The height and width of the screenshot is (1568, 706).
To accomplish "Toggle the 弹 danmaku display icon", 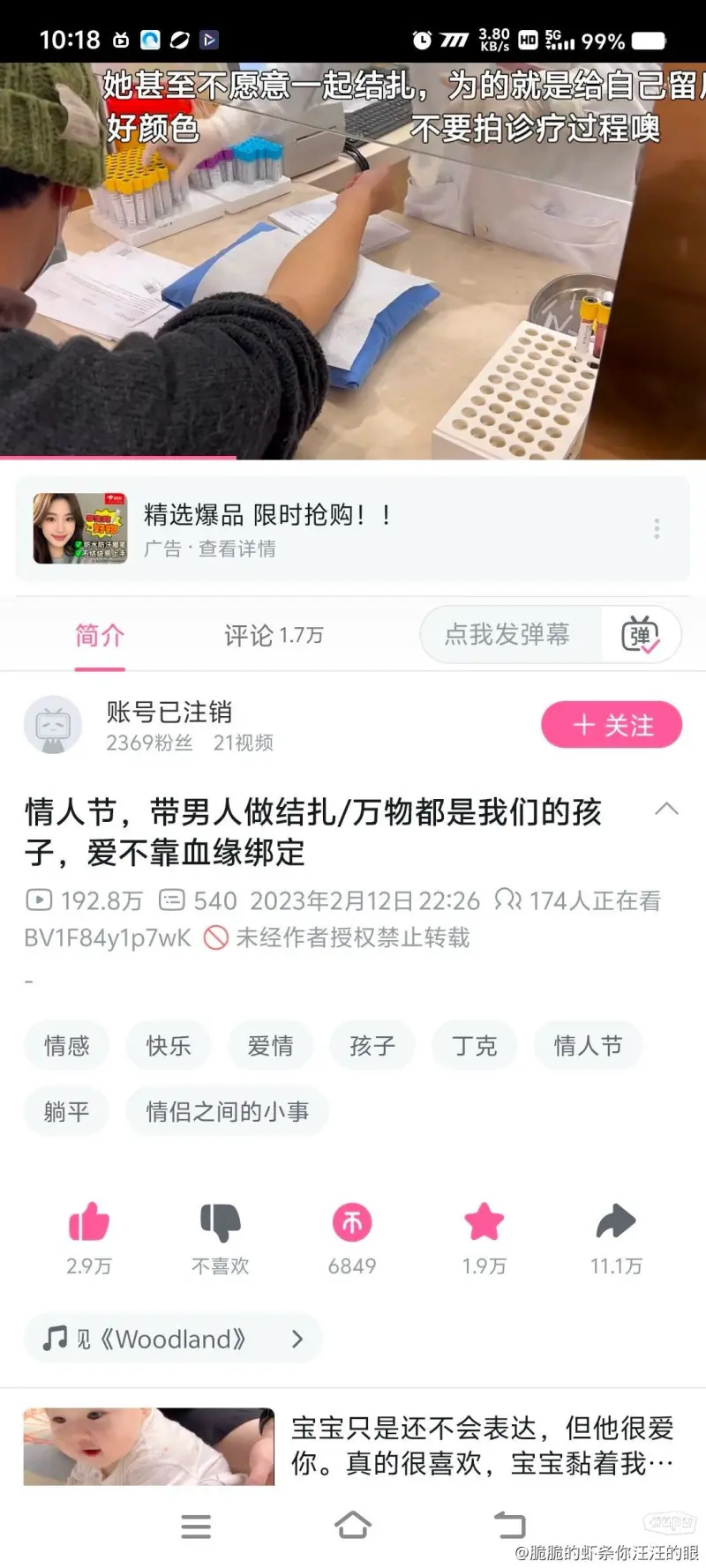I will [641, 634].
